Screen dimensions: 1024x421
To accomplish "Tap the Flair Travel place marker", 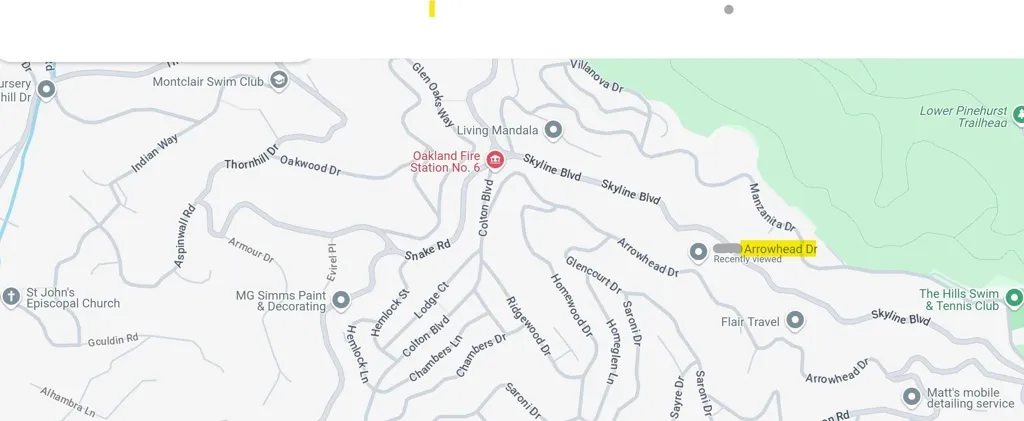I will tap(795, 321).
